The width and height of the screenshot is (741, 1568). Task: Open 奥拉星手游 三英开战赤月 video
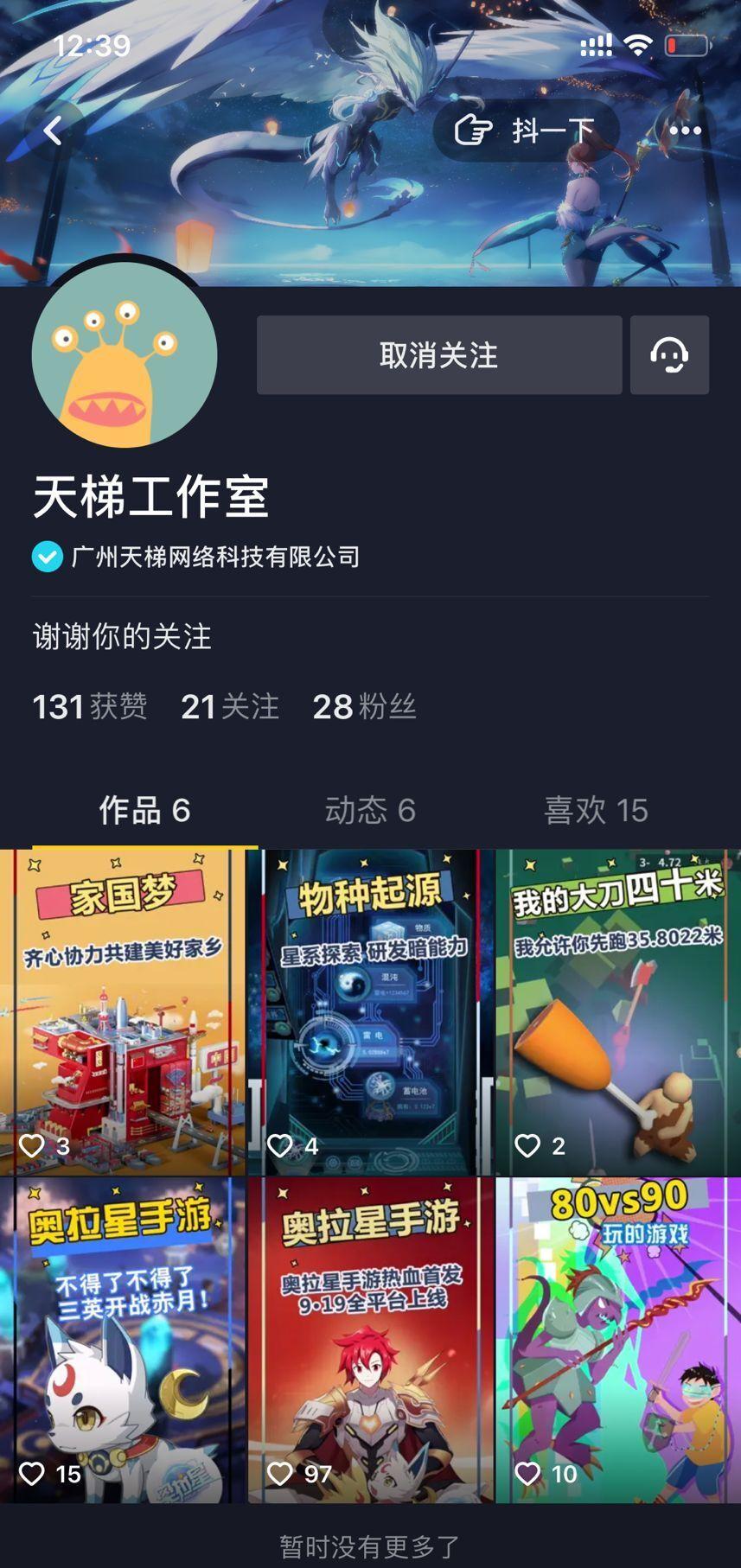[123, 1340]
